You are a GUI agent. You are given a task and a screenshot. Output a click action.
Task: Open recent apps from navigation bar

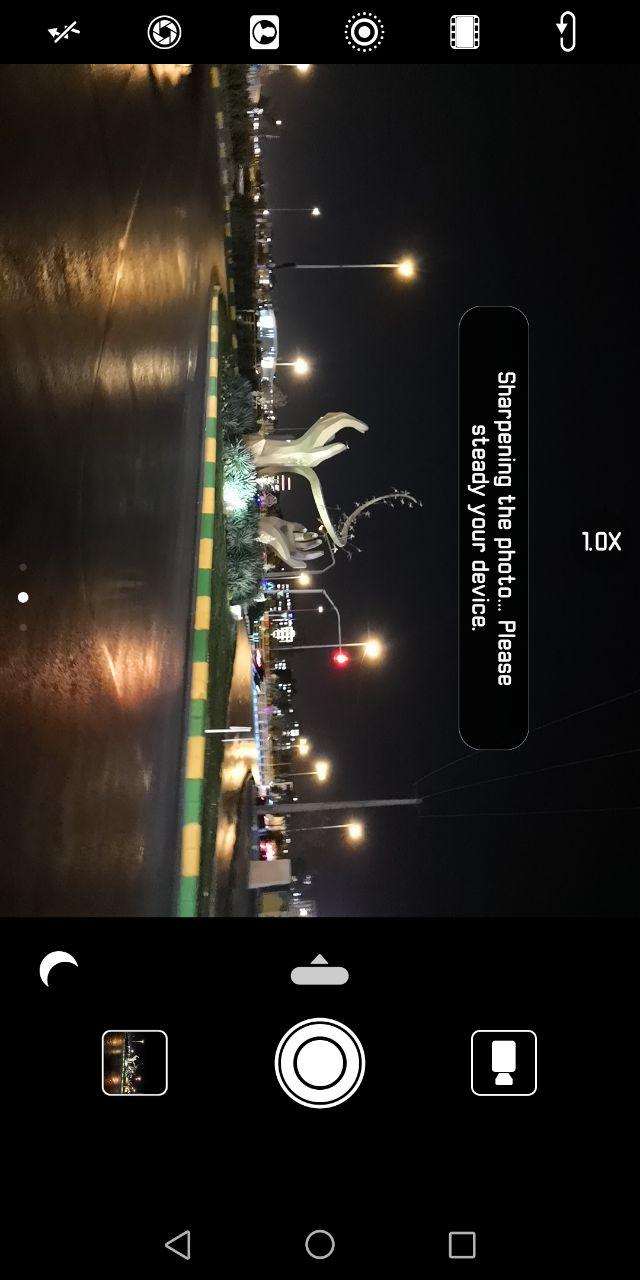click(462, 1244)
